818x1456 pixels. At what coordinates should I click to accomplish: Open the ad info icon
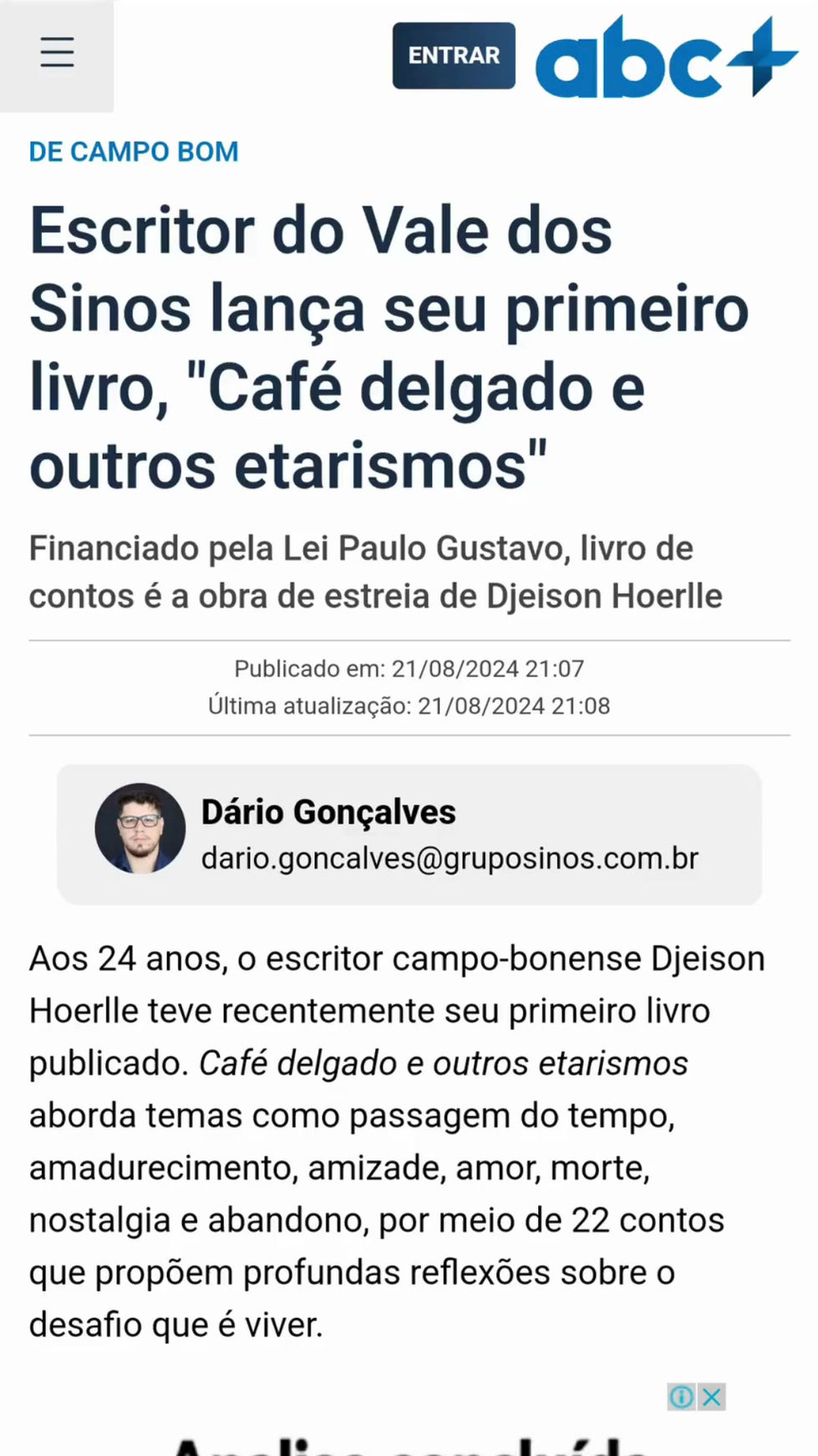coord(682,1397)
